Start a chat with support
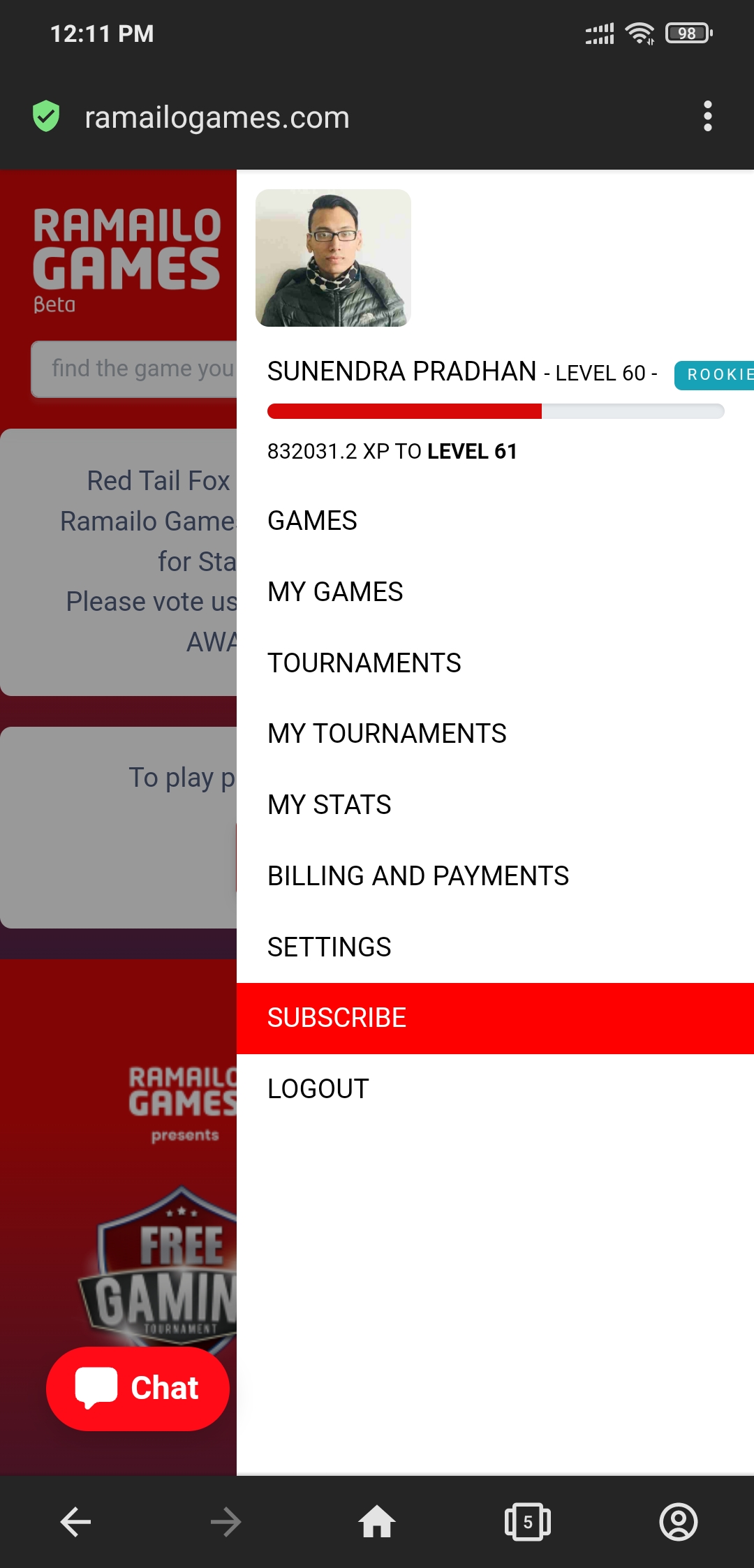This screenshot has width=754, height=1568. (x=138, y=1388)
